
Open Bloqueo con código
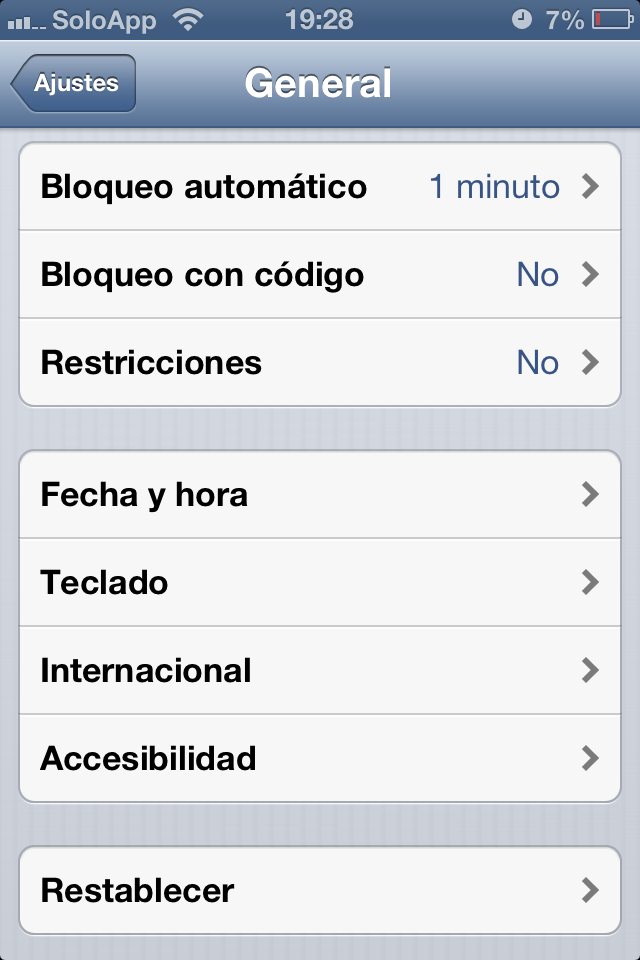(x=320, y=275)
